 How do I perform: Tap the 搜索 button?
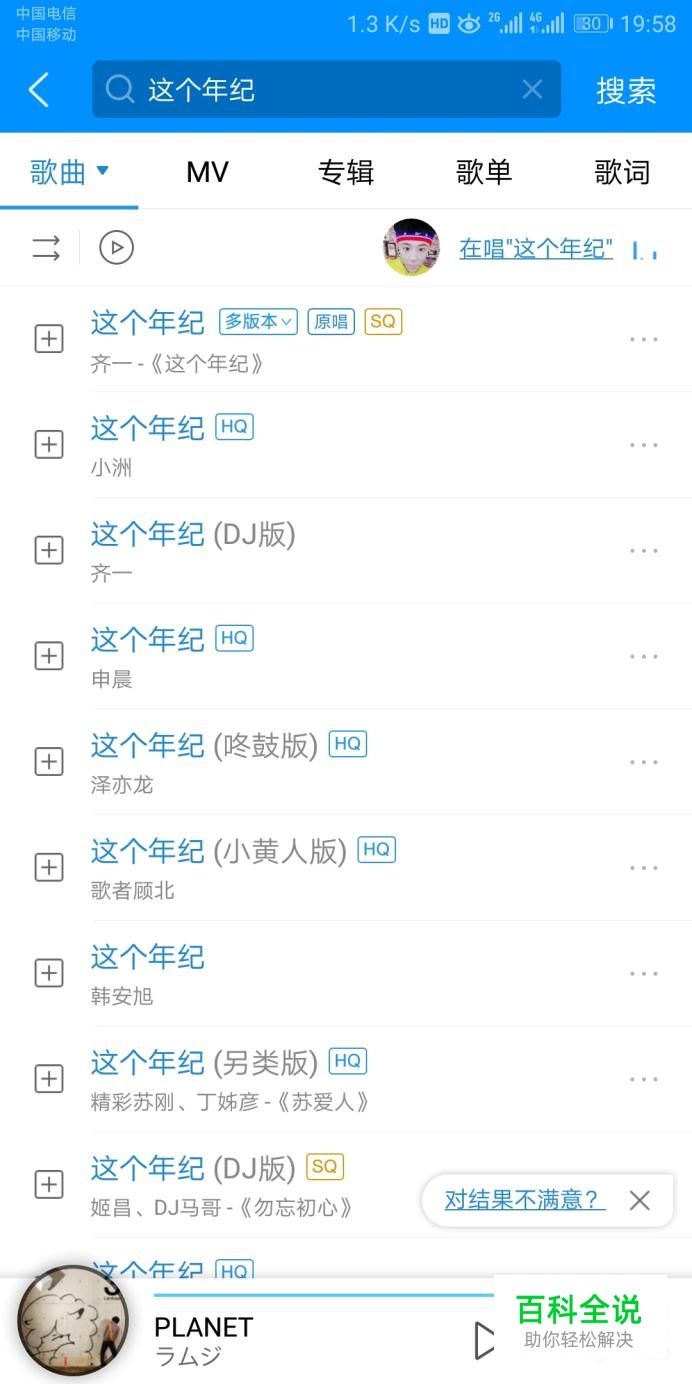626,90
